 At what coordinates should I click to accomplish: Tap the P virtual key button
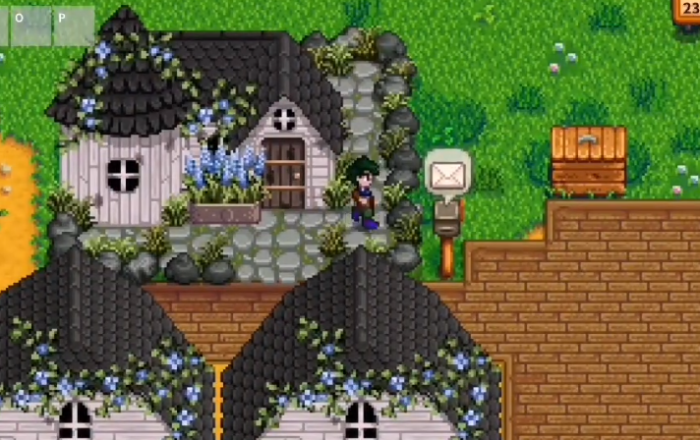74,25
